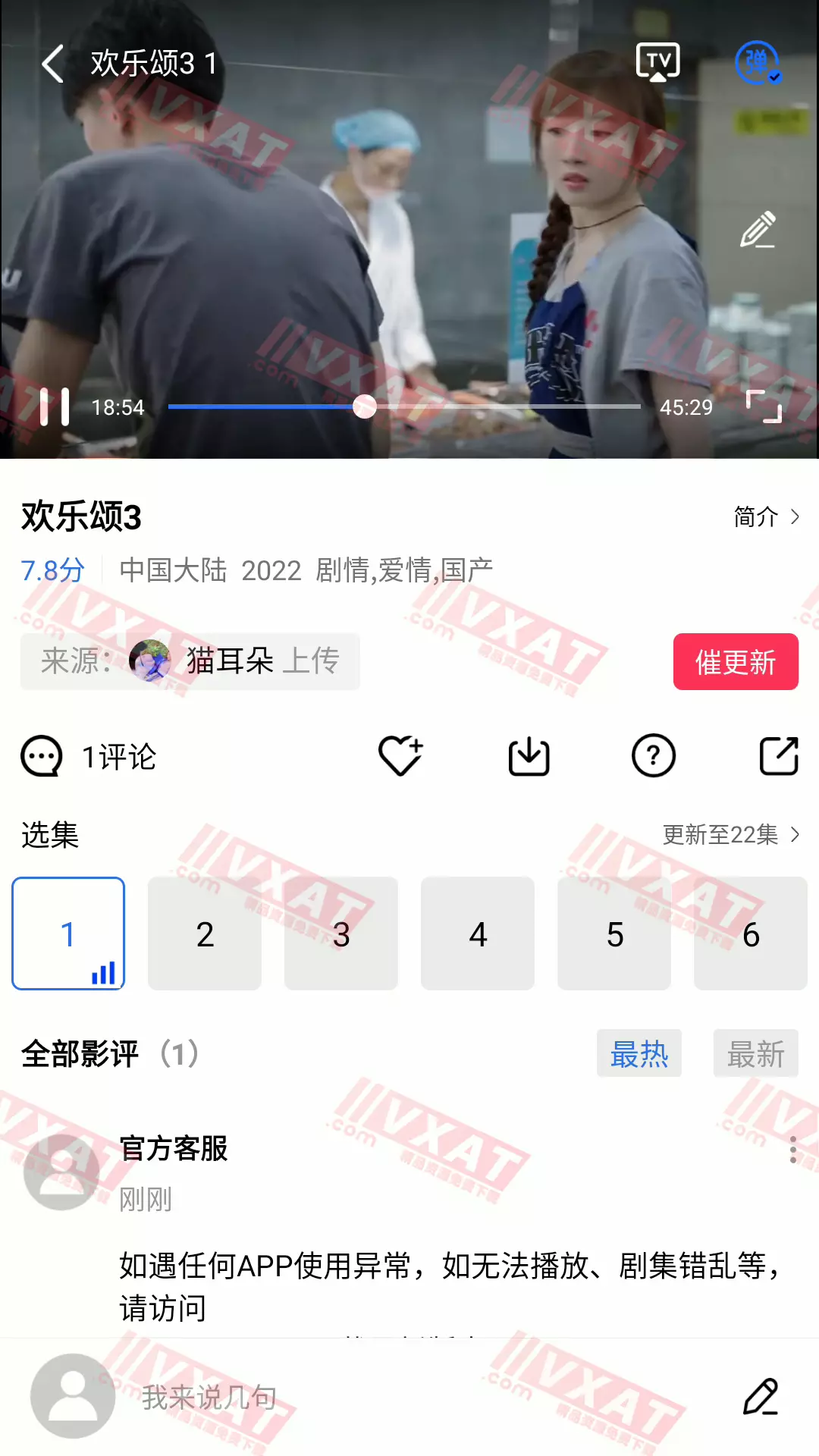
Task: Open uploader 猫耳朵's source
Action: pyautogui.click(x=190, y=661)
